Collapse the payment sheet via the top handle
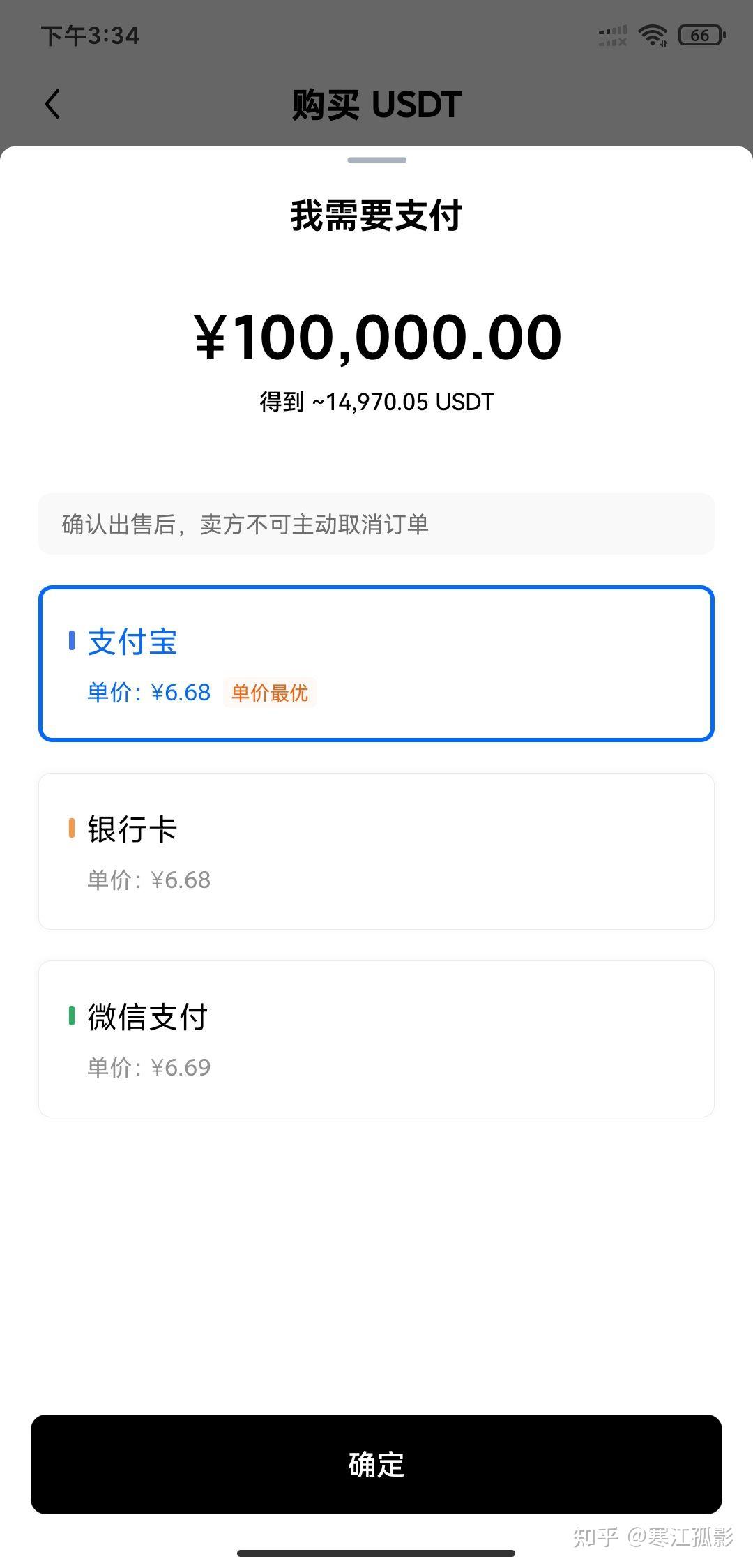 tap(376, 159)
